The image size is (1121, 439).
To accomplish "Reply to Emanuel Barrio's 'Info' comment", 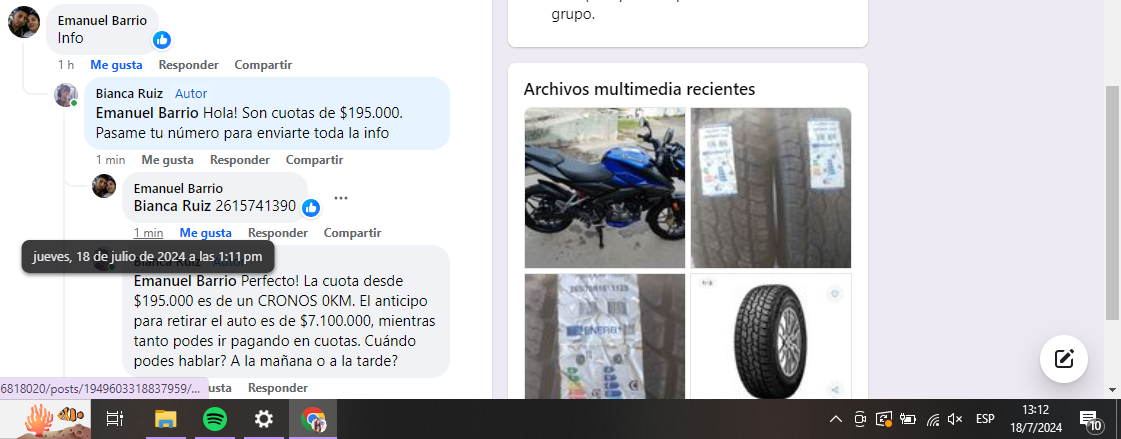I will 188,65.
